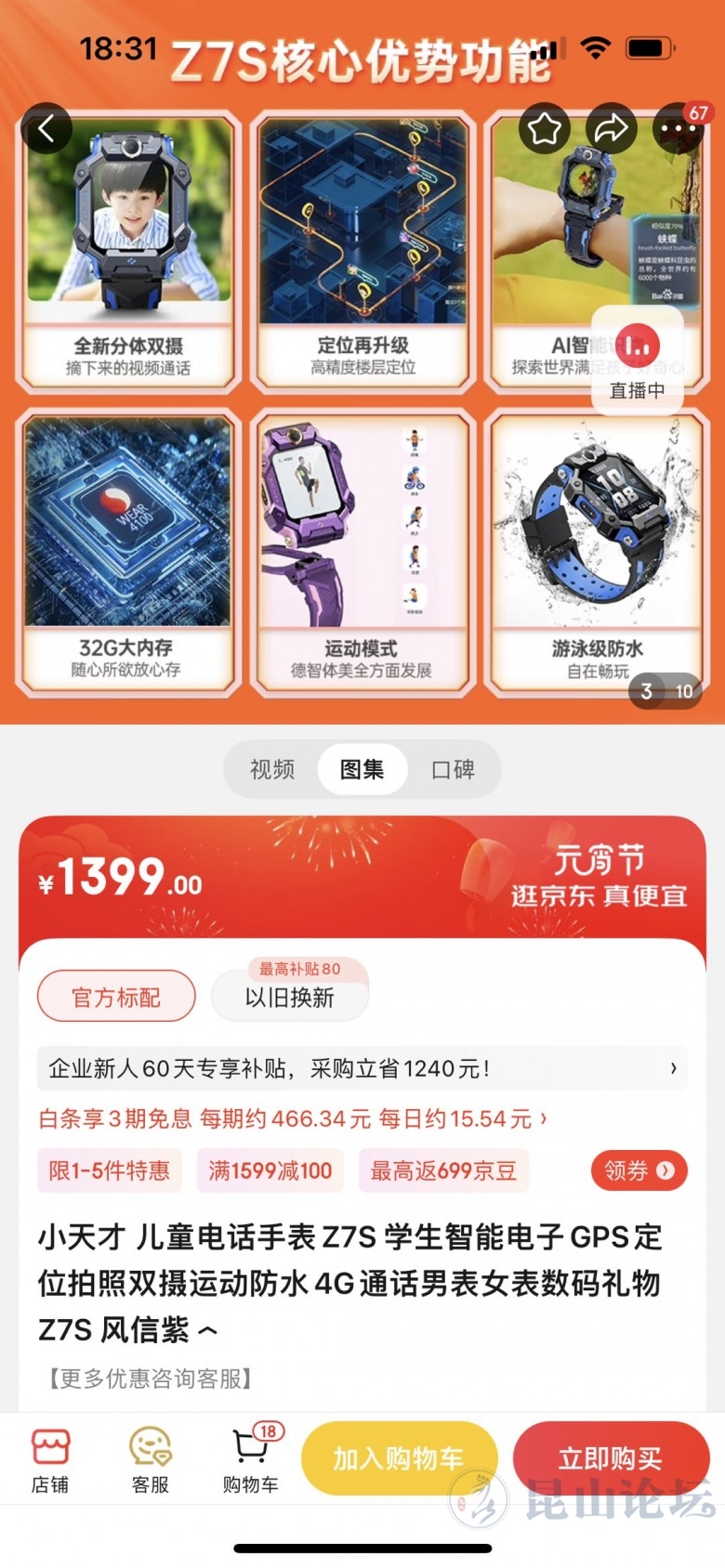Tap 领券 to claim coupons

[x=639, y=1170]
